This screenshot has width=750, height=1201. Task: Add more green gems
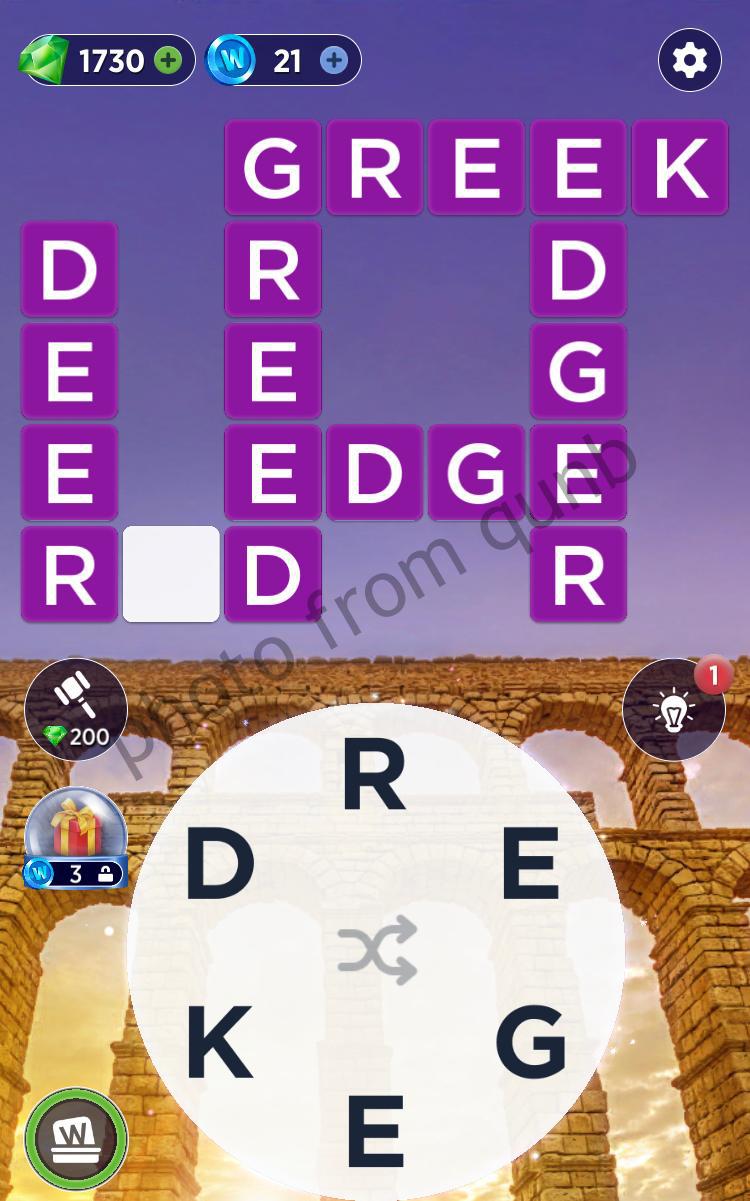pyautogui.click(x=169, y=61)
